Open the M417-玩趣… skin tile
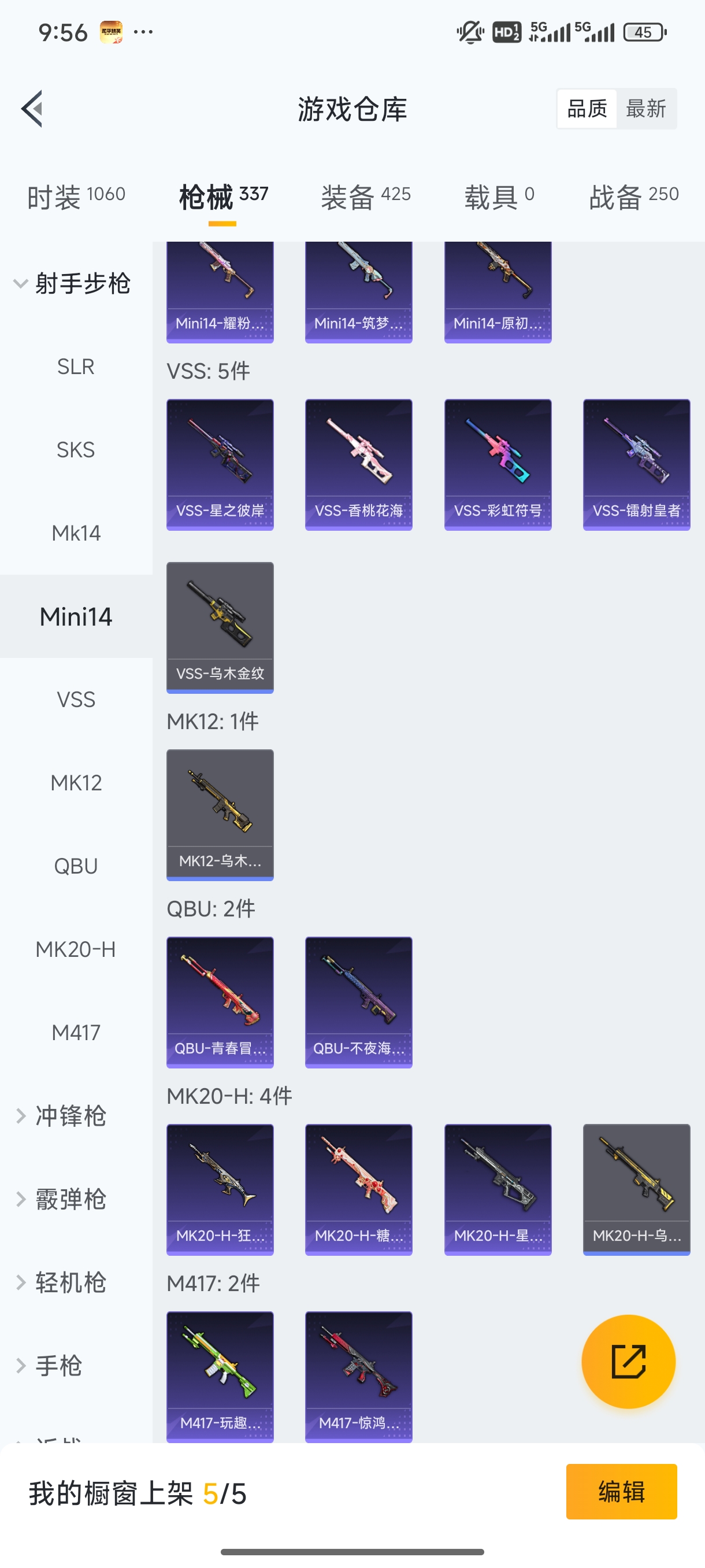Viewport: 705px width, 1568px height. coord(220,1375)
